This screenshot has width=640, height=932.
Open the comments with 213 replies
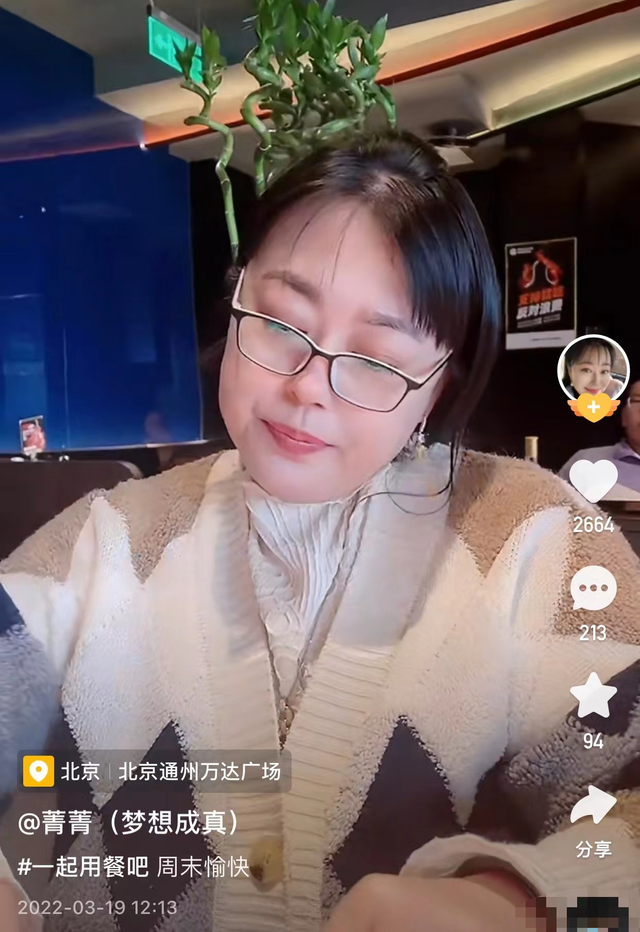[593, 588]
